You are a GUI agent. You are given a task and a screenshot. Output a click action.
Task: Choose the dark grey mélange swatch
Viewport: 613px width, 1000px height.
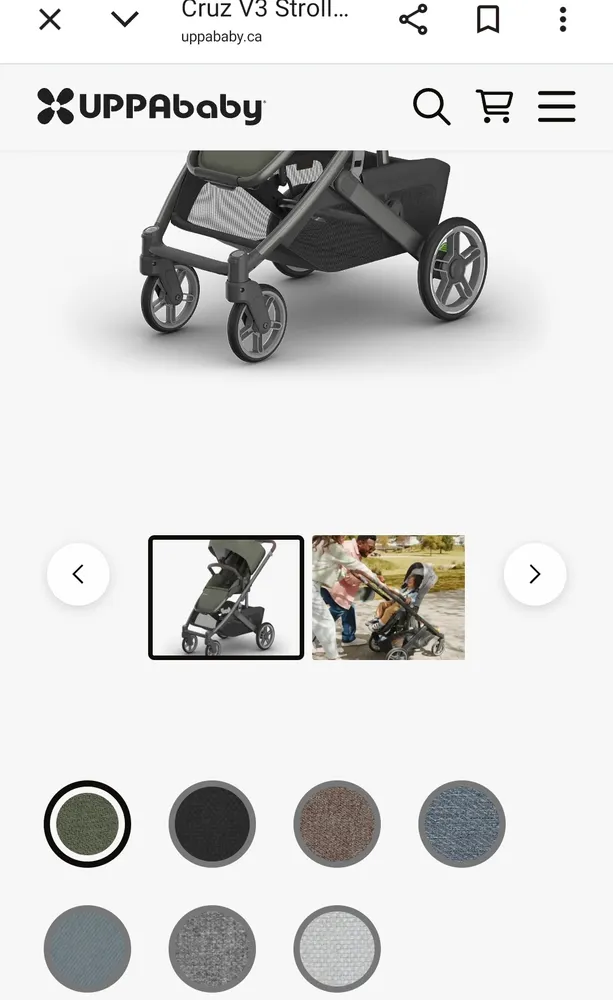pos(212,948)
